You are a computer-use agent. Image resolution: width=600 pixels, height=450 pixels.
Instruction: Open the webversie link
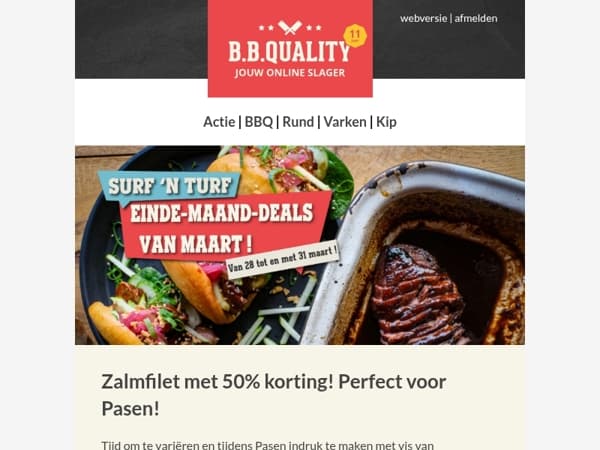424,18
